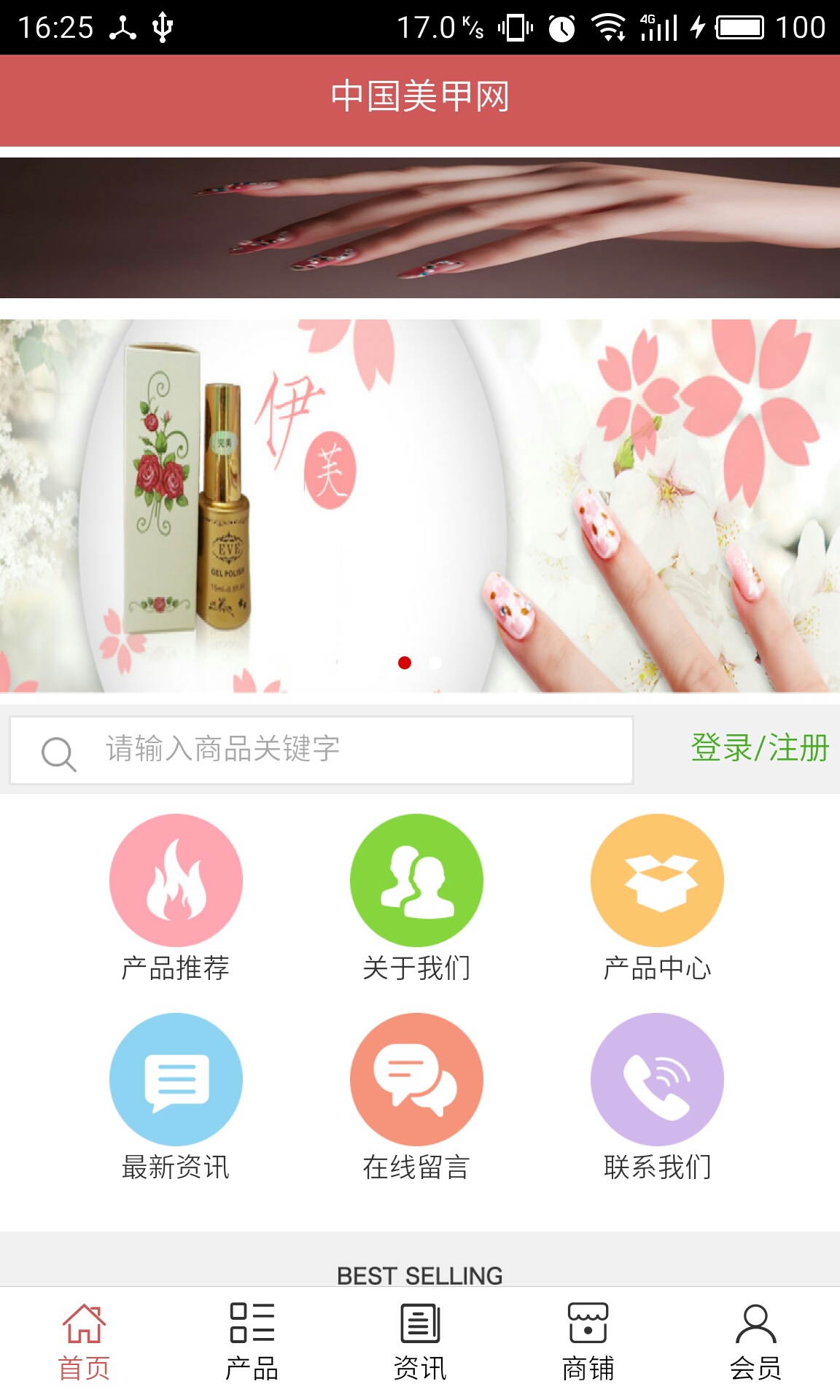Switch to the 产品 tab

pyautogui.click(x=252, y=1331)
